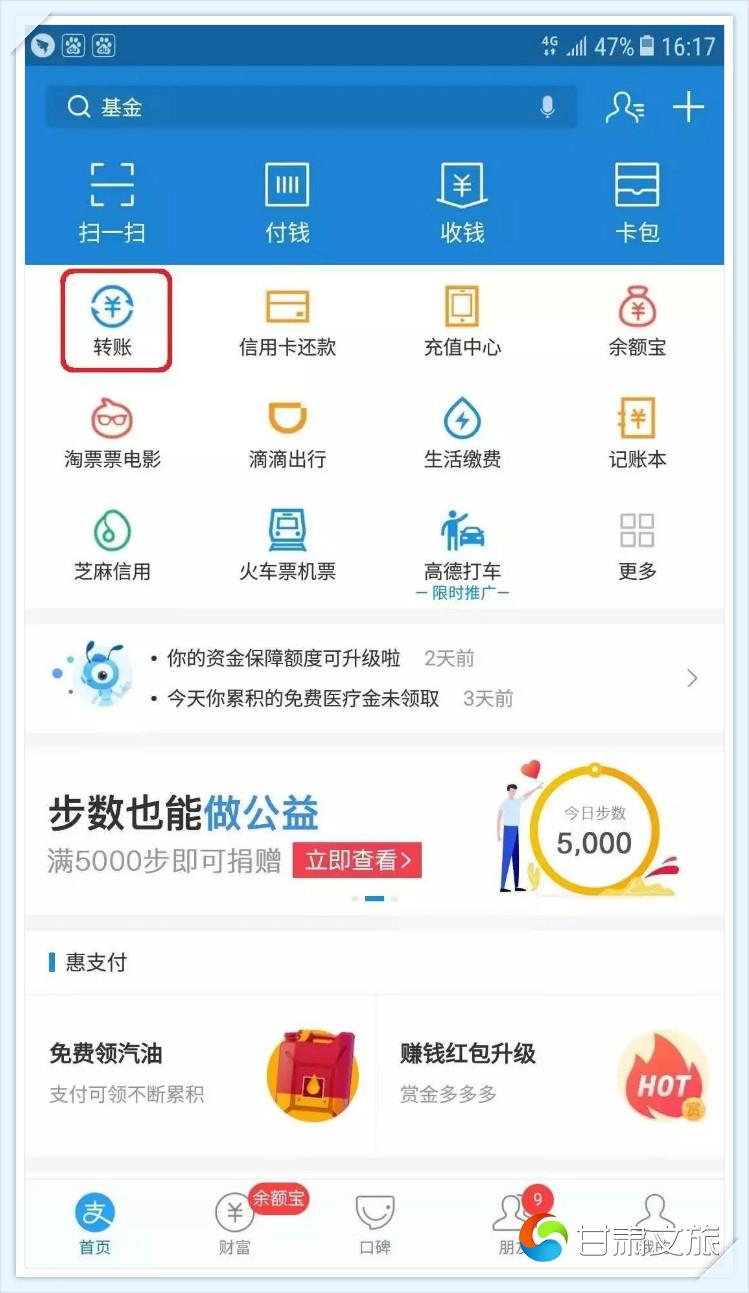
Task: Tap the voice search microphone
Action: [547, 107]
